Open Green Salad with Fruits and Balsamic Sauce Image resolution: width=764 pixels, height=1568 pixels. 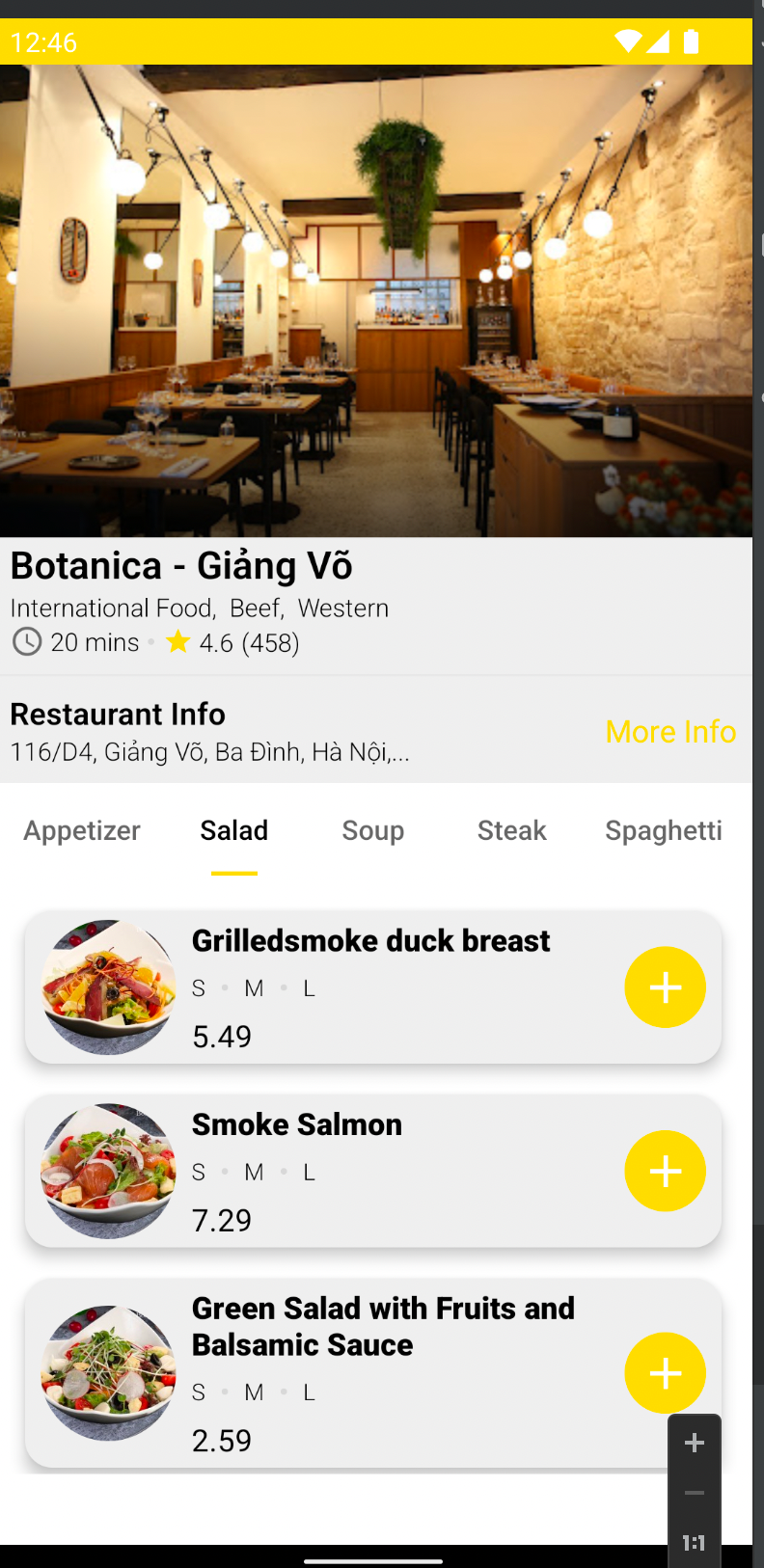383,1326
